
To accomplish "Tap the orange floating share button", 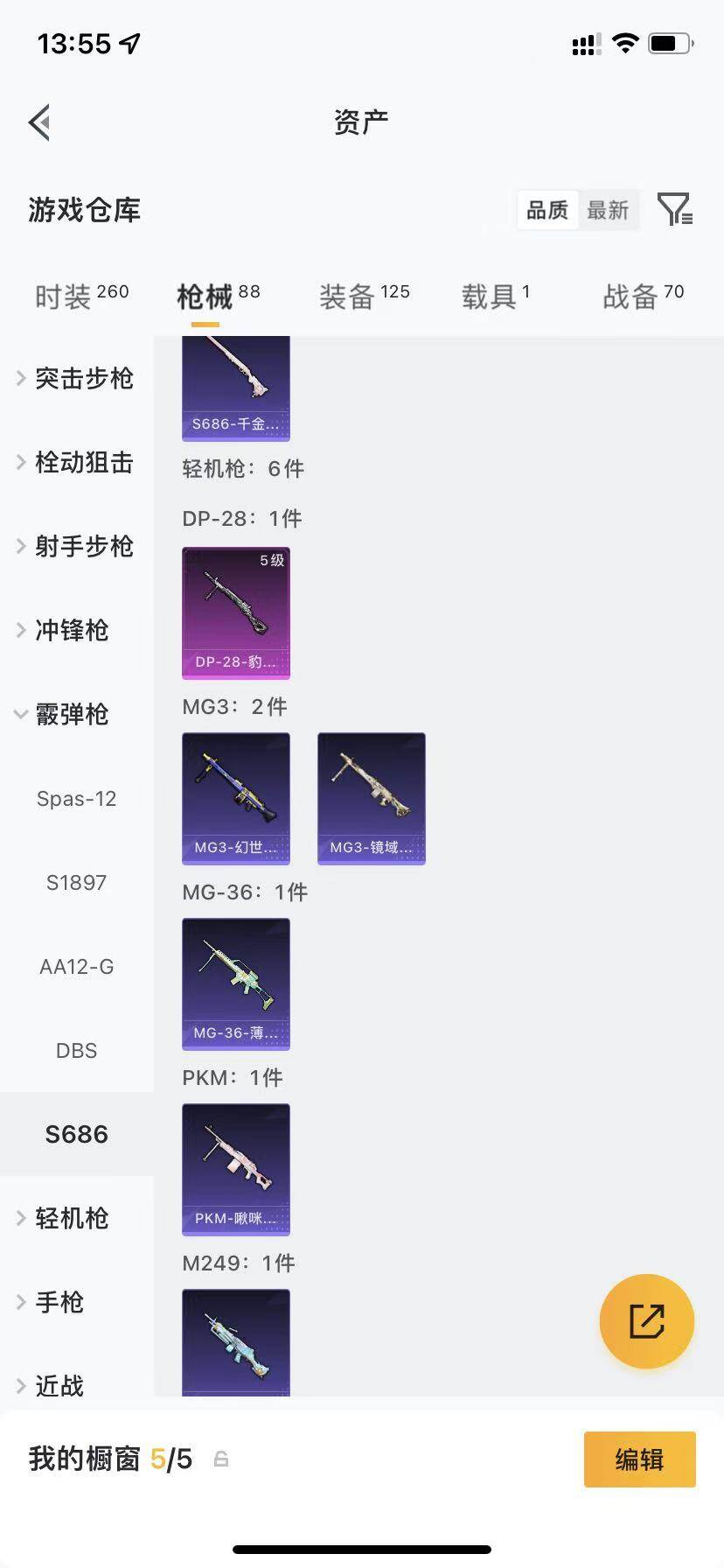I will click(x=647, y=1321).
